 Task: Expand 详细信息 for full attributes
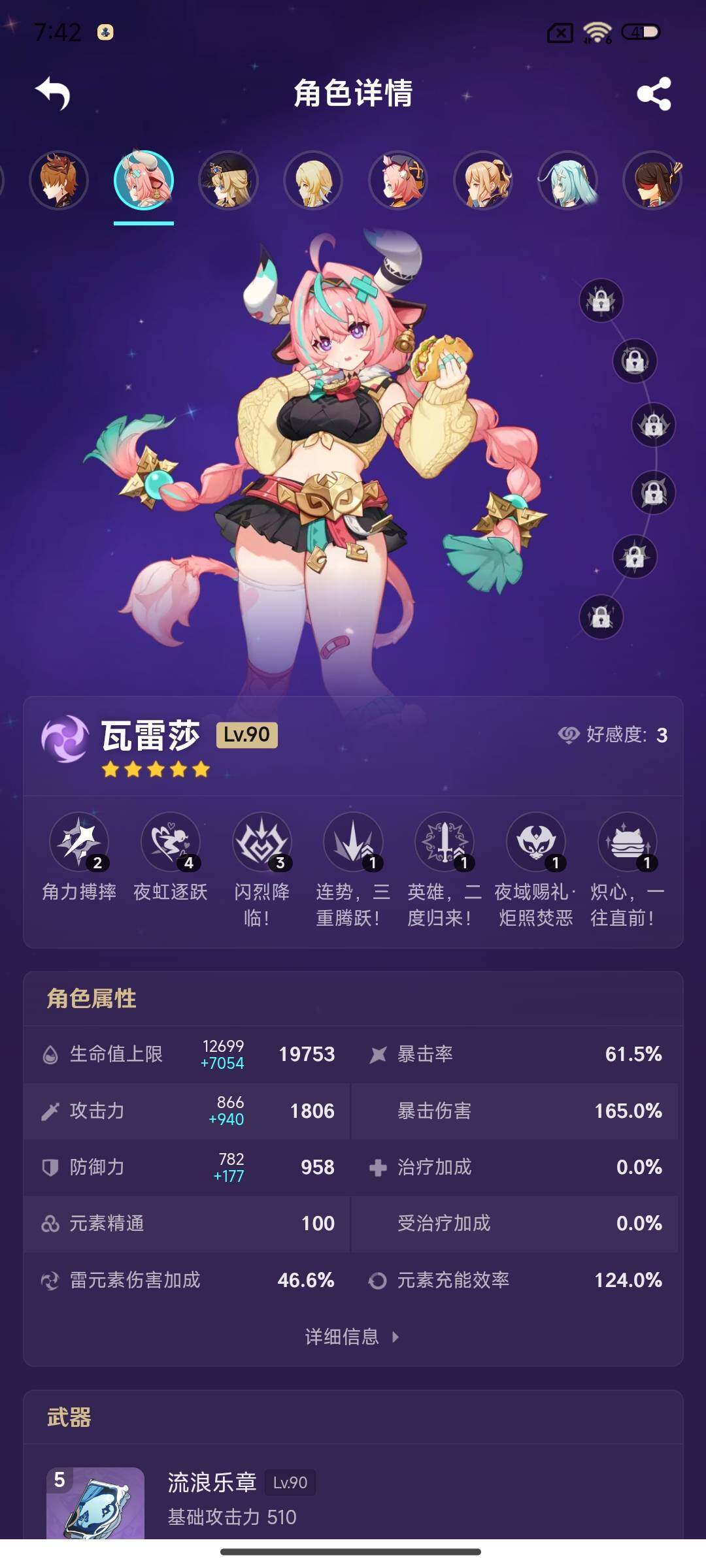[352, 1337]
